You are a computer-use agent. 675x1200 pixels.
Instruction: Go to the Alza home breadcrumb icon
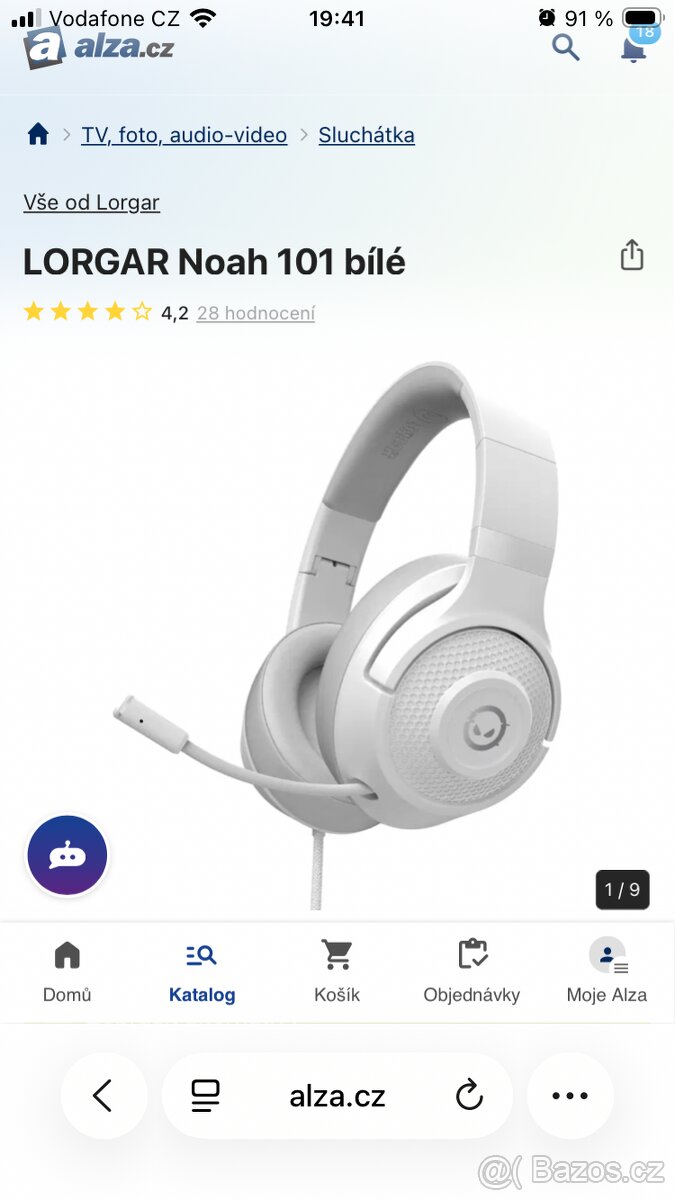point(38,135)
